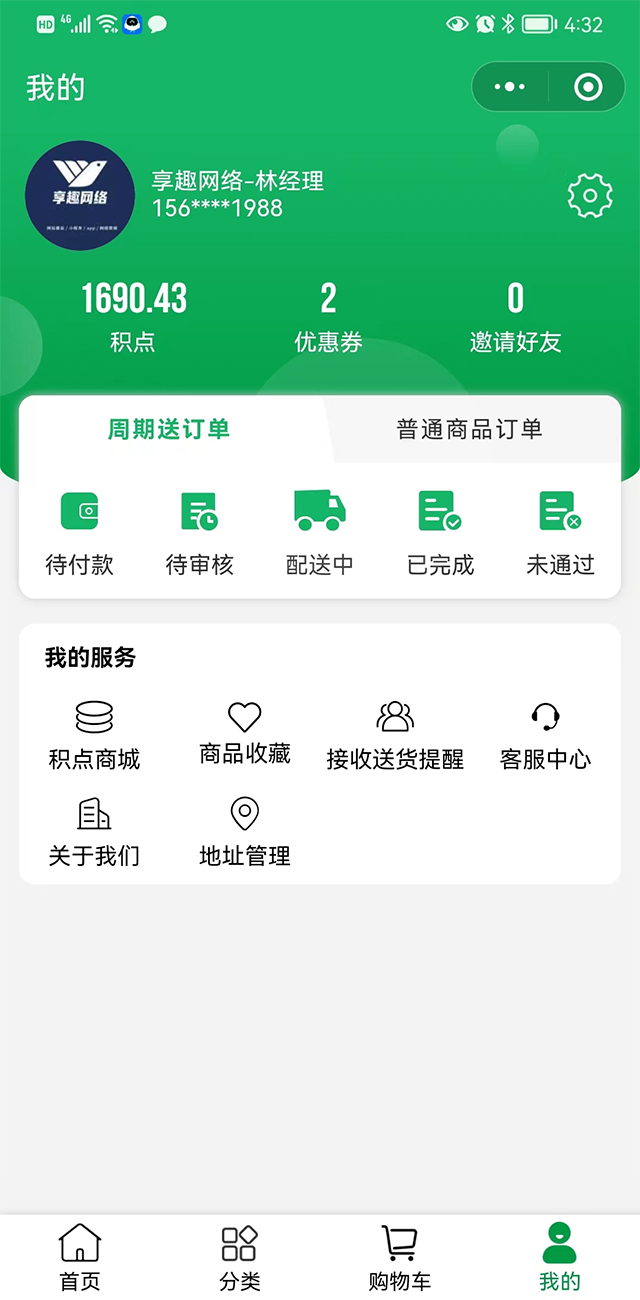Open the settings gear icon
Screen dimensions: 640x1300
[x=590, y=195]
